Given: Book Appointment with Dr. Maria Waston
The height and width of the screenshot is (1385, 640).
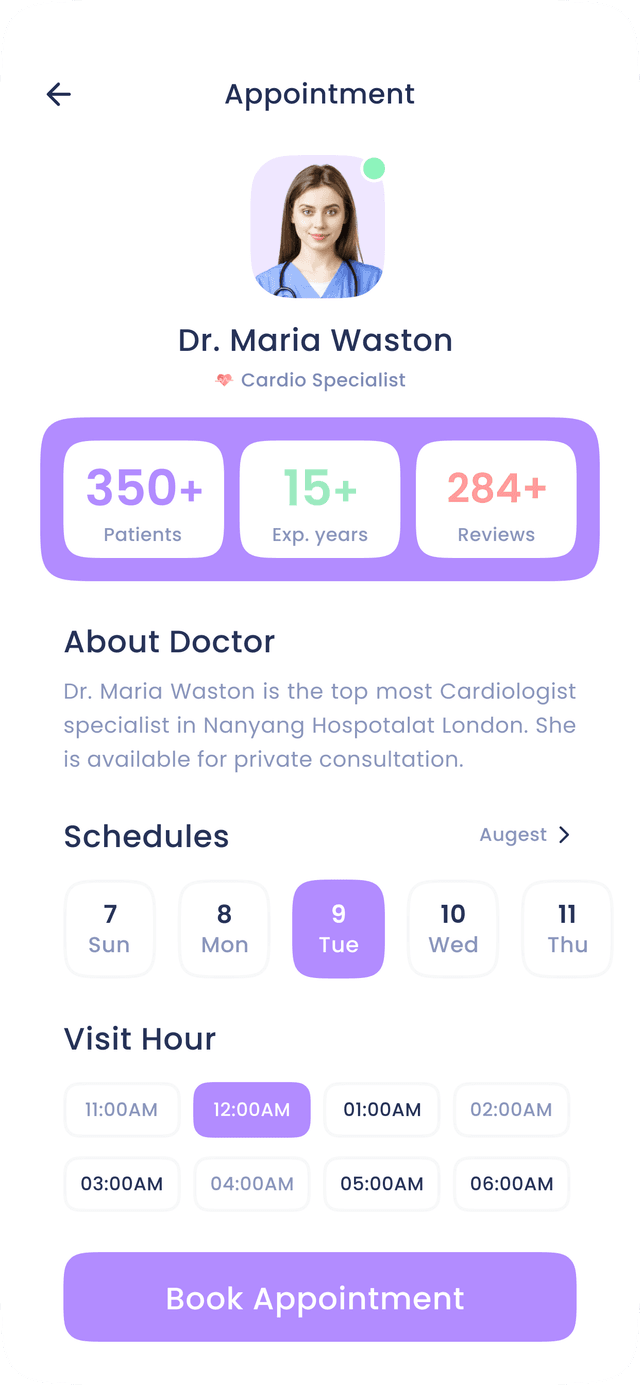Looking at the screenshot, I should coord(320,1297).
